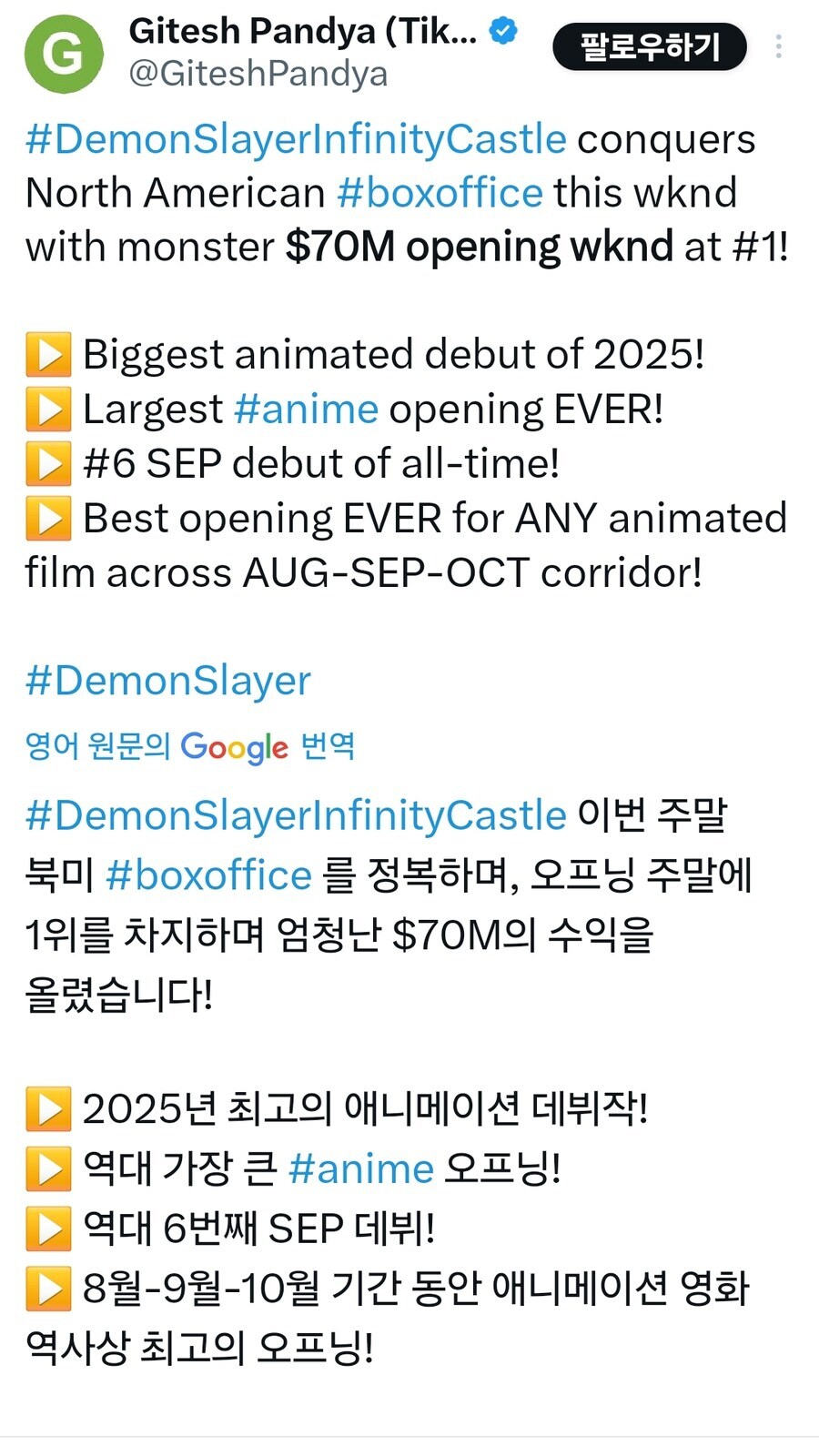Click the play arrow before '#6 SEP debut of all-time!'

tap(48, 464)
